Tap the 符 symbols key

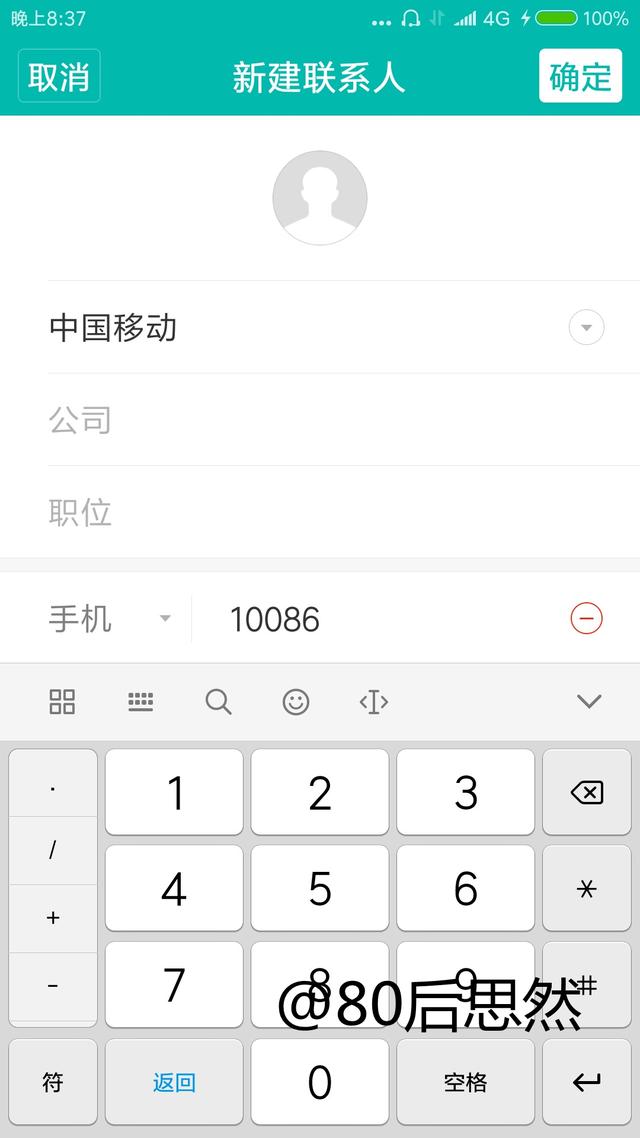click(53, 1082)
